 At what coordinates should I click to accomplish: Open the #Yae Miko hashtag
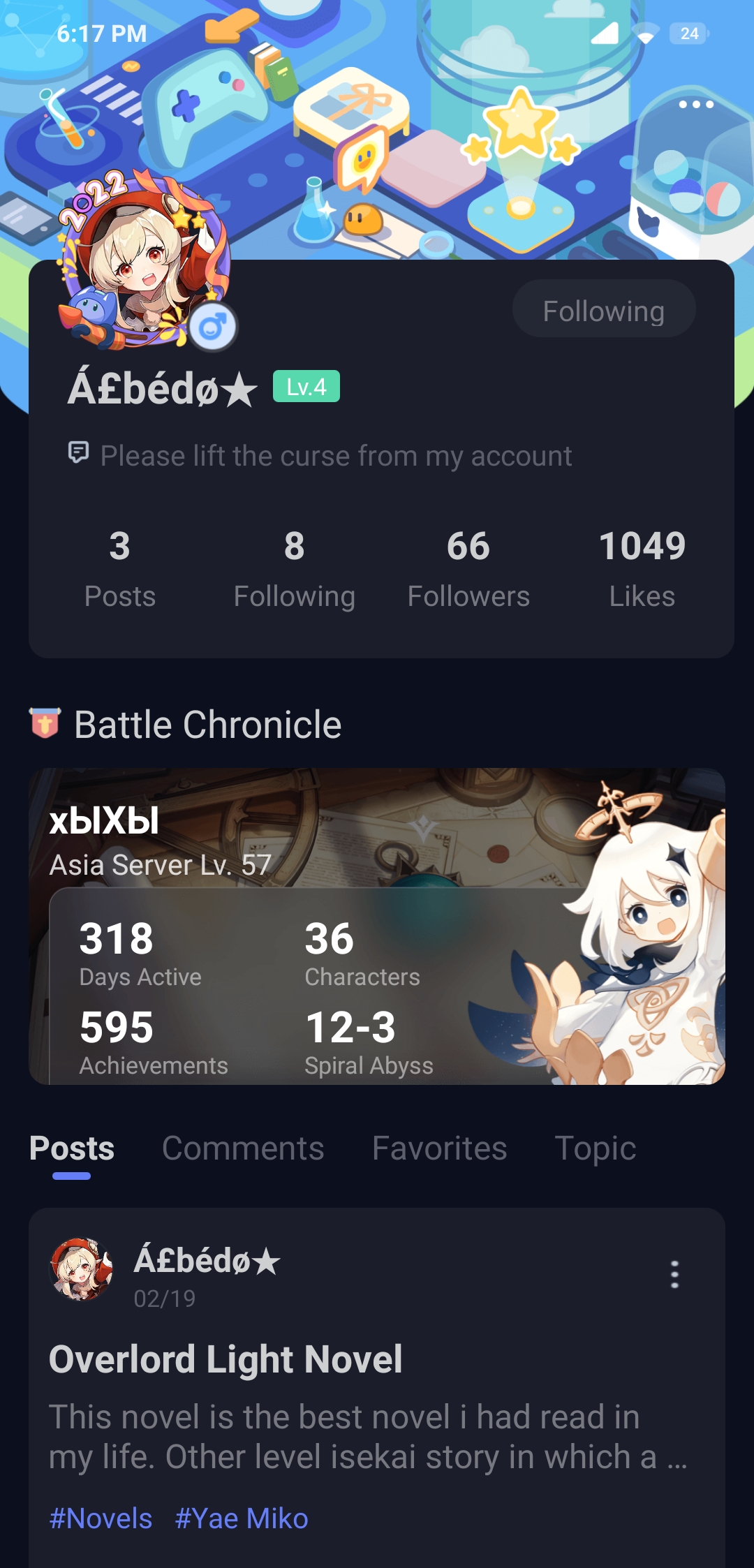click(x=241, y=1518)
